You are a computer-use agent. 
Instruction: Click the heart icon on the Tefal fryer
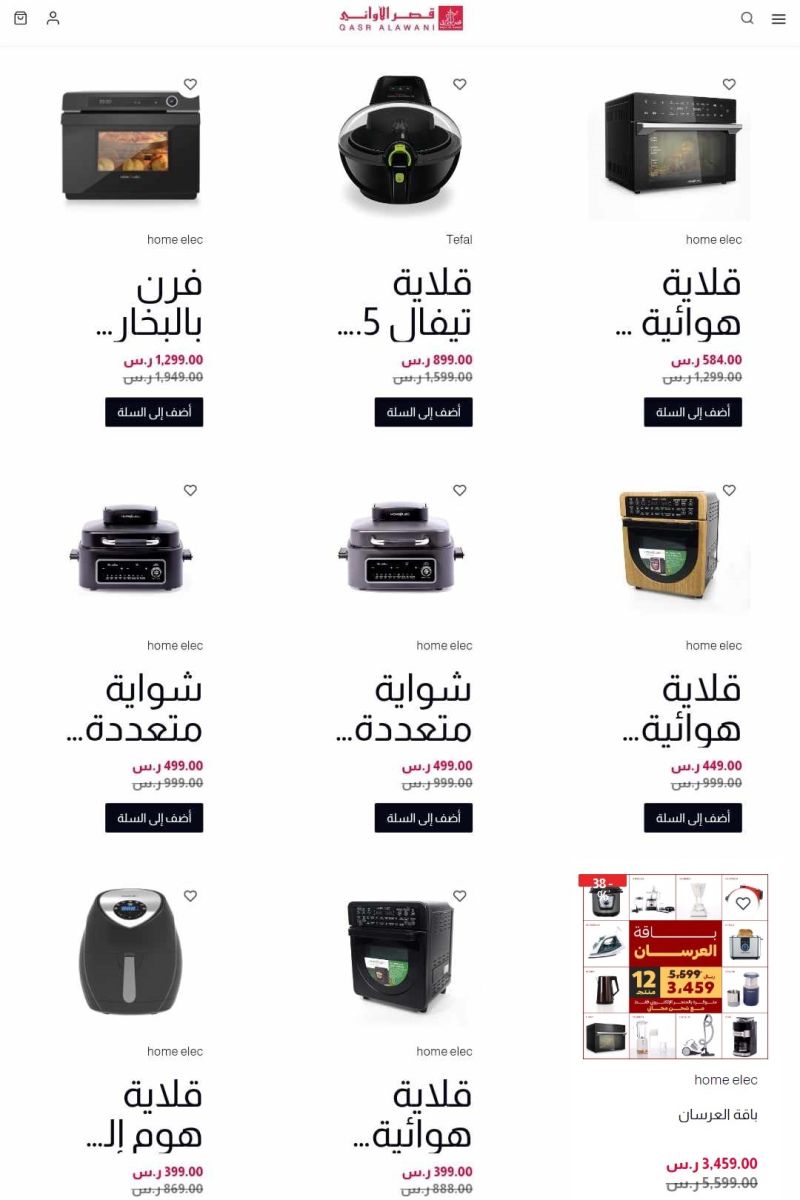460,85
